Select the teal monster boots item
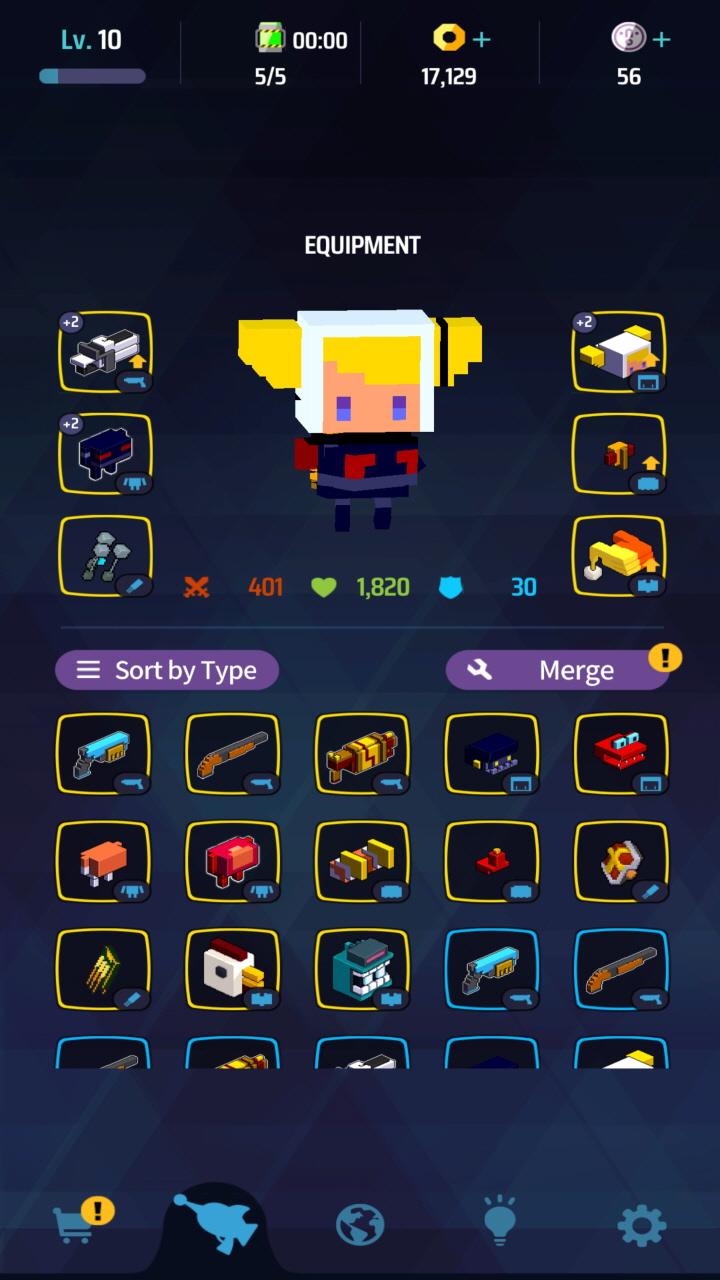Viewport: 720px width, 1280px height. [x=362, y=970]
